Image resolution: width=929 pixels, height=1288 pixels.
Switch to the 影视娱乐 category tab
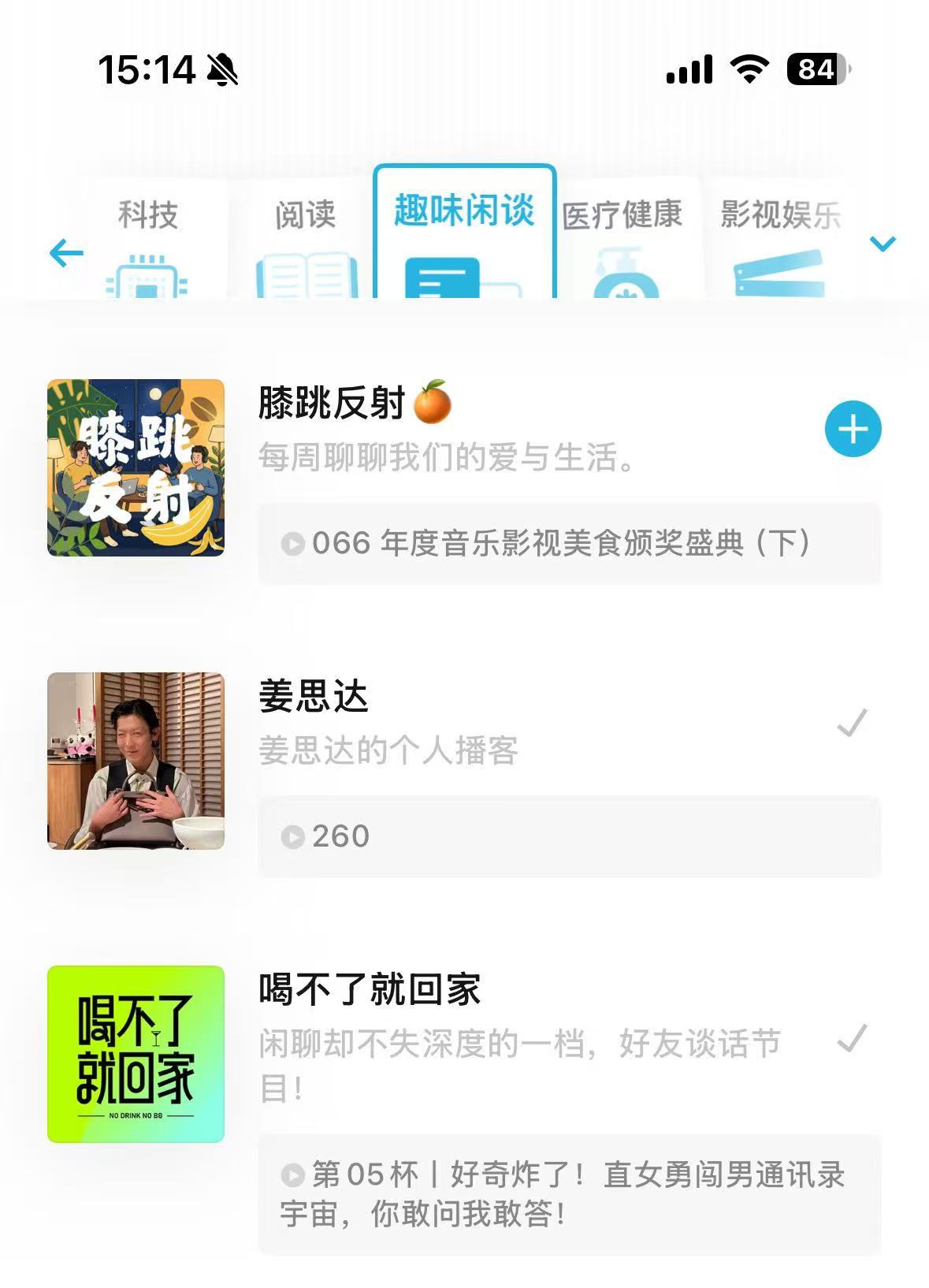point(780,236)
